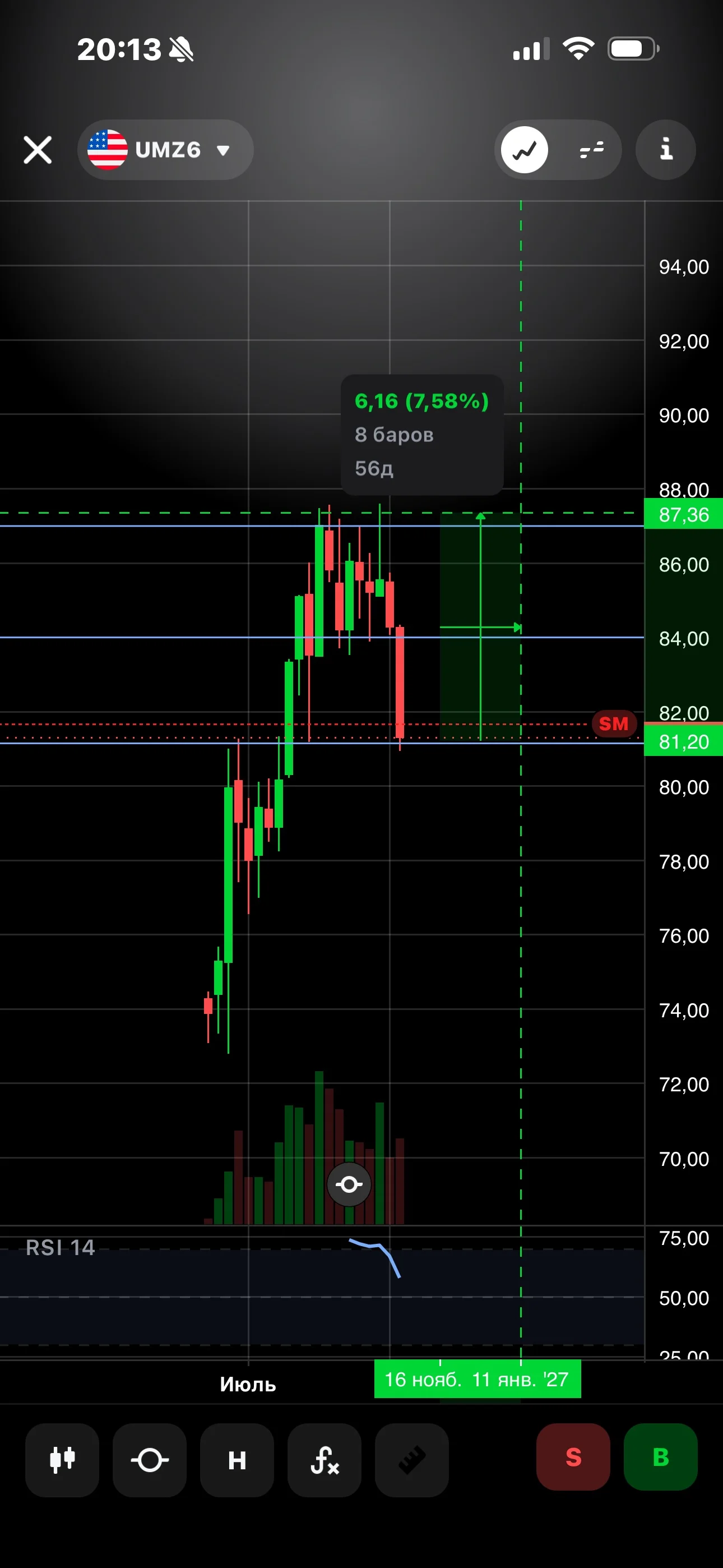
Task: Open instrument info
Action: 666,150
